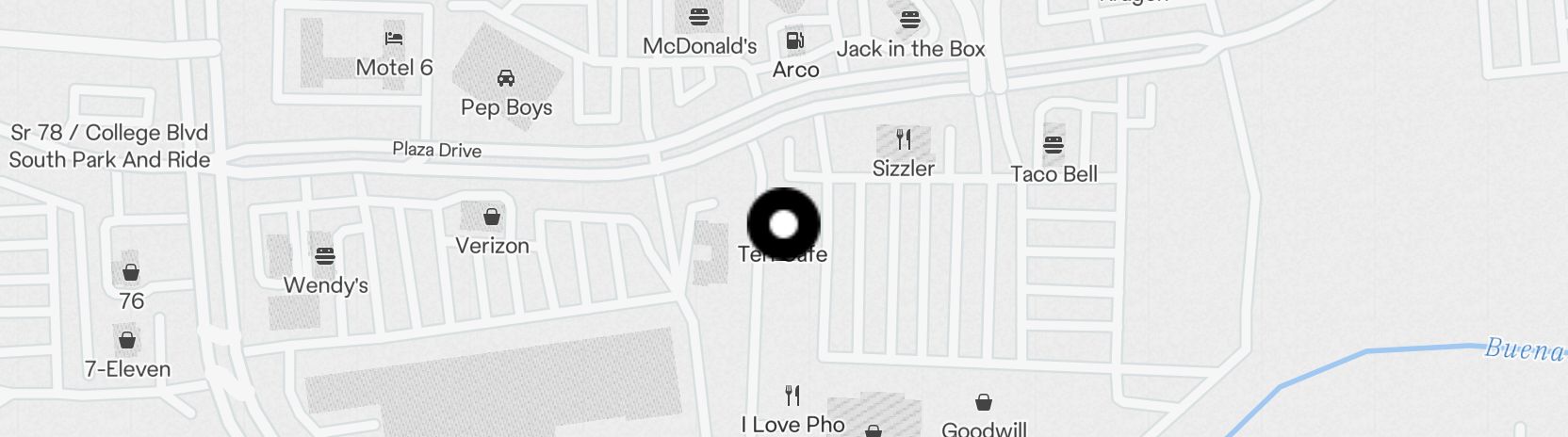Select the I Love Pho marker
This screenshot has width=1568, height=437.
tap(792, 396)
